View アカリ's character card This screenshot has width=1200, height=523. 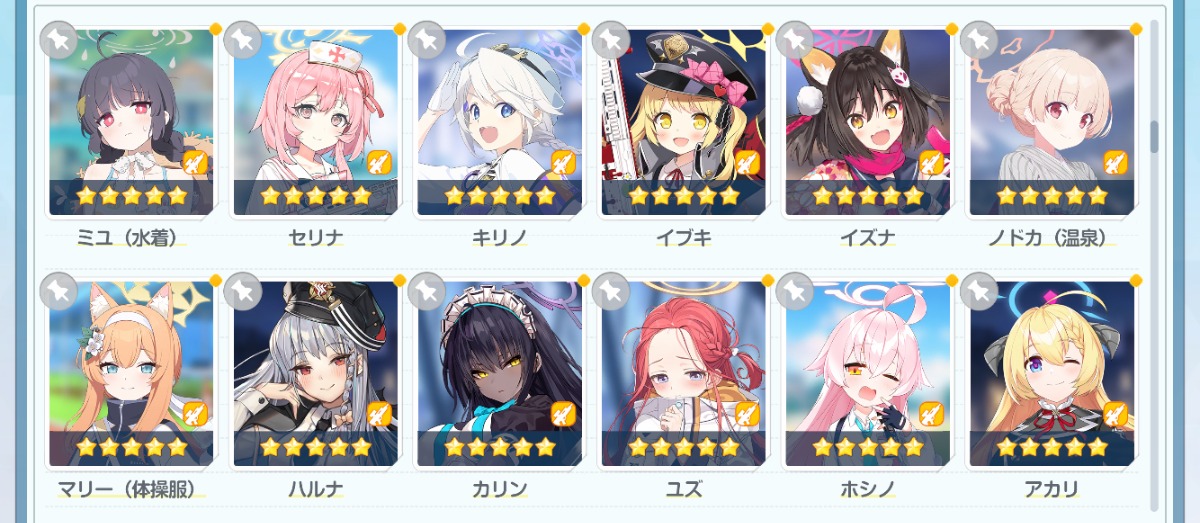click(1051, 374)
